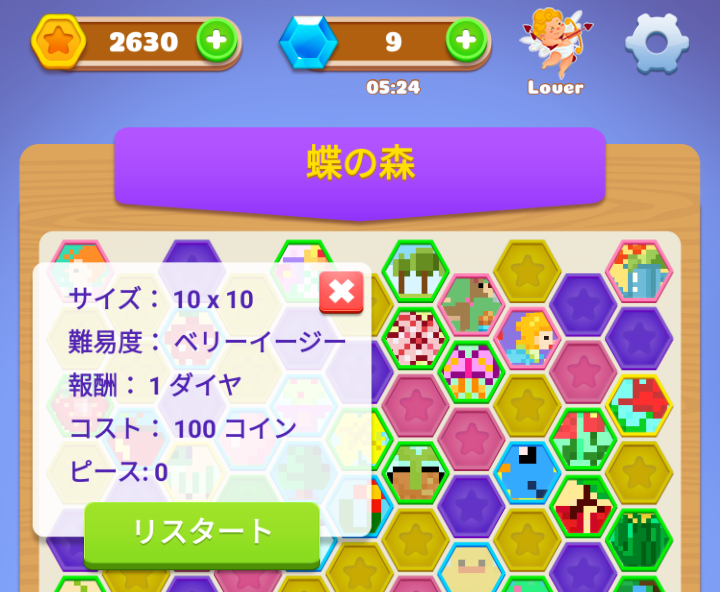This screenshot has height=592, width=720.
Task: Add more diamonds with the plus button
Action: pyautogui.click(x=465, y=40)
